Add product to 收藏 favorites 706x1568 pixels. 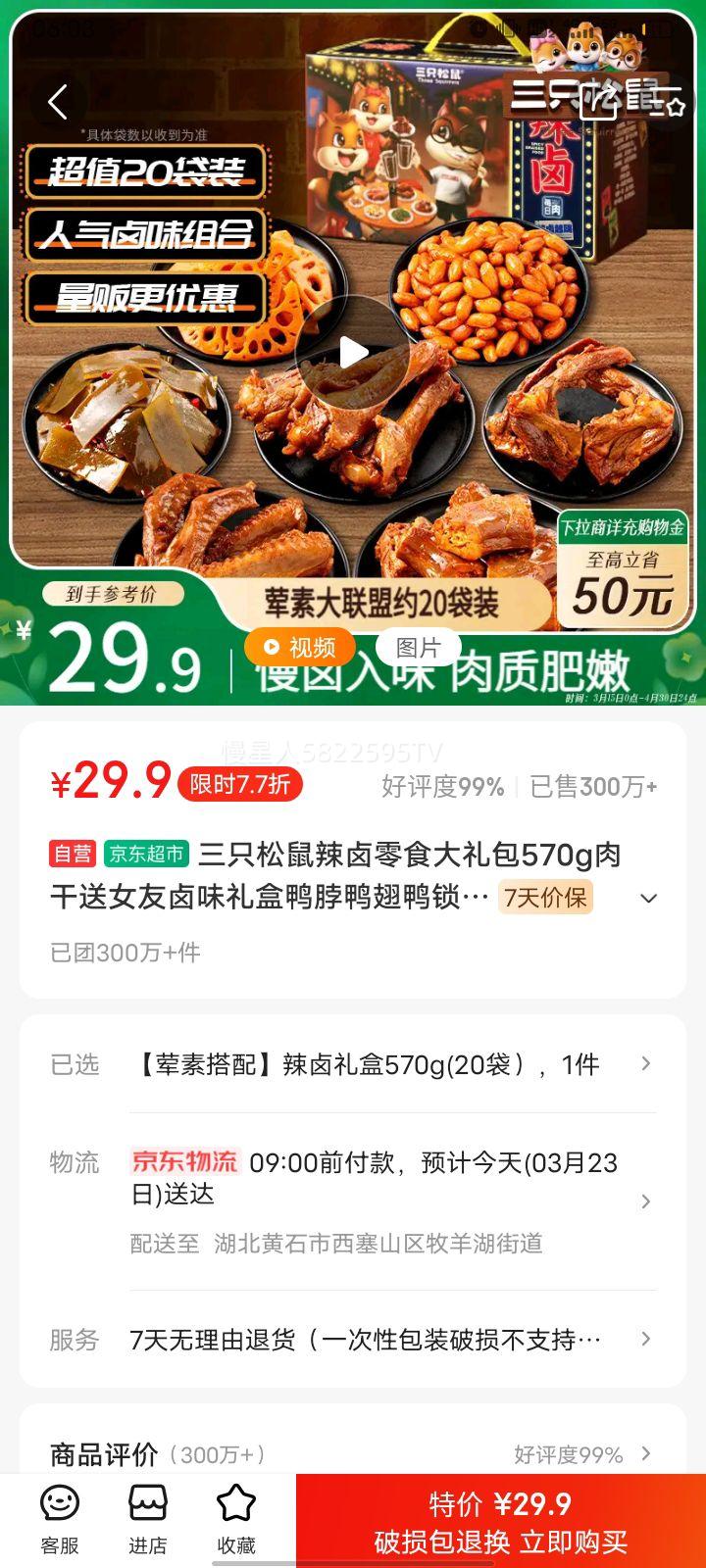(236, 1519)
